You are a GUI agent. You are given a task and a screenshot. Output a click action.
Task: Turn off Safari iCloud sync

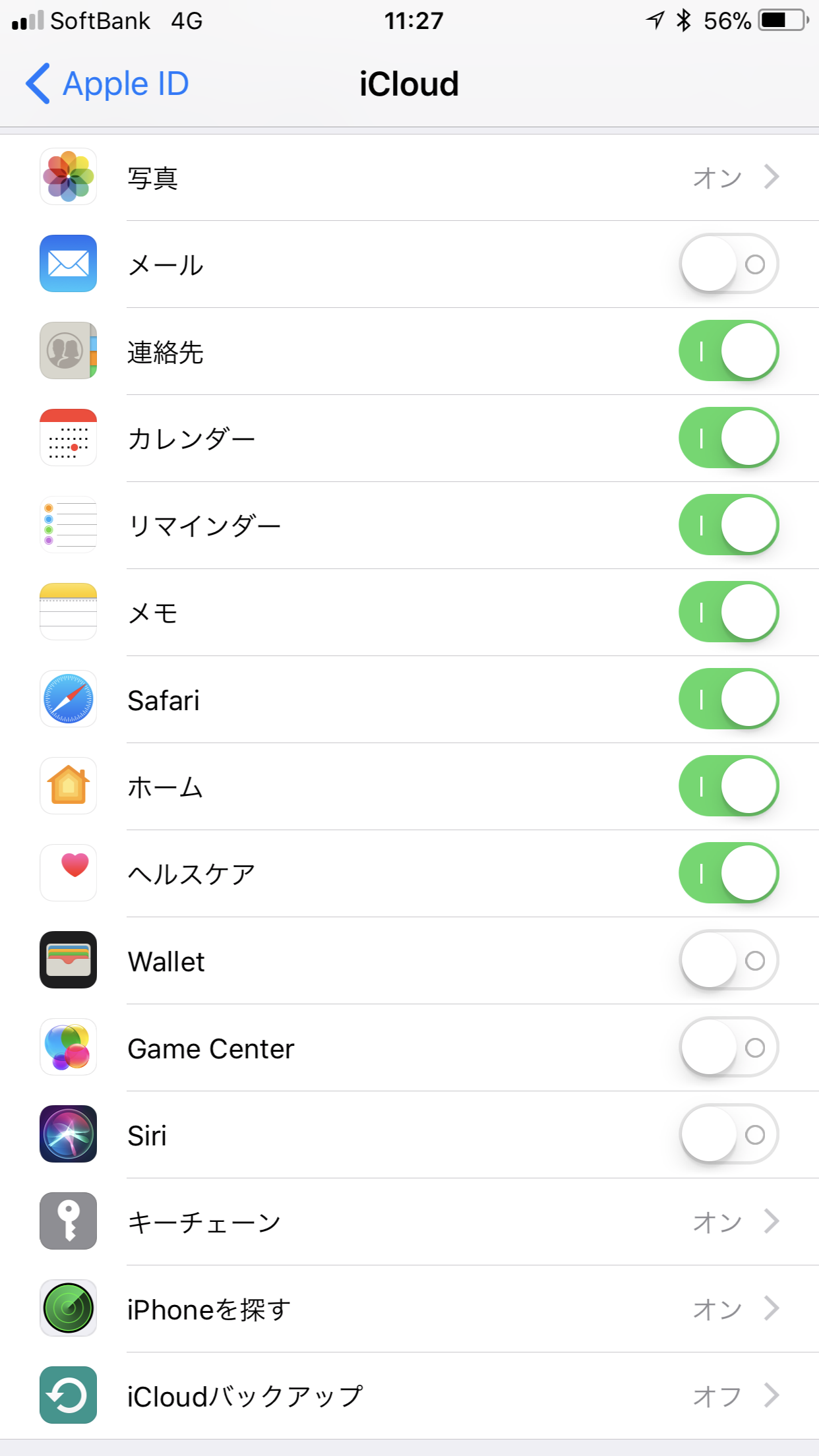tap(729, 700)
